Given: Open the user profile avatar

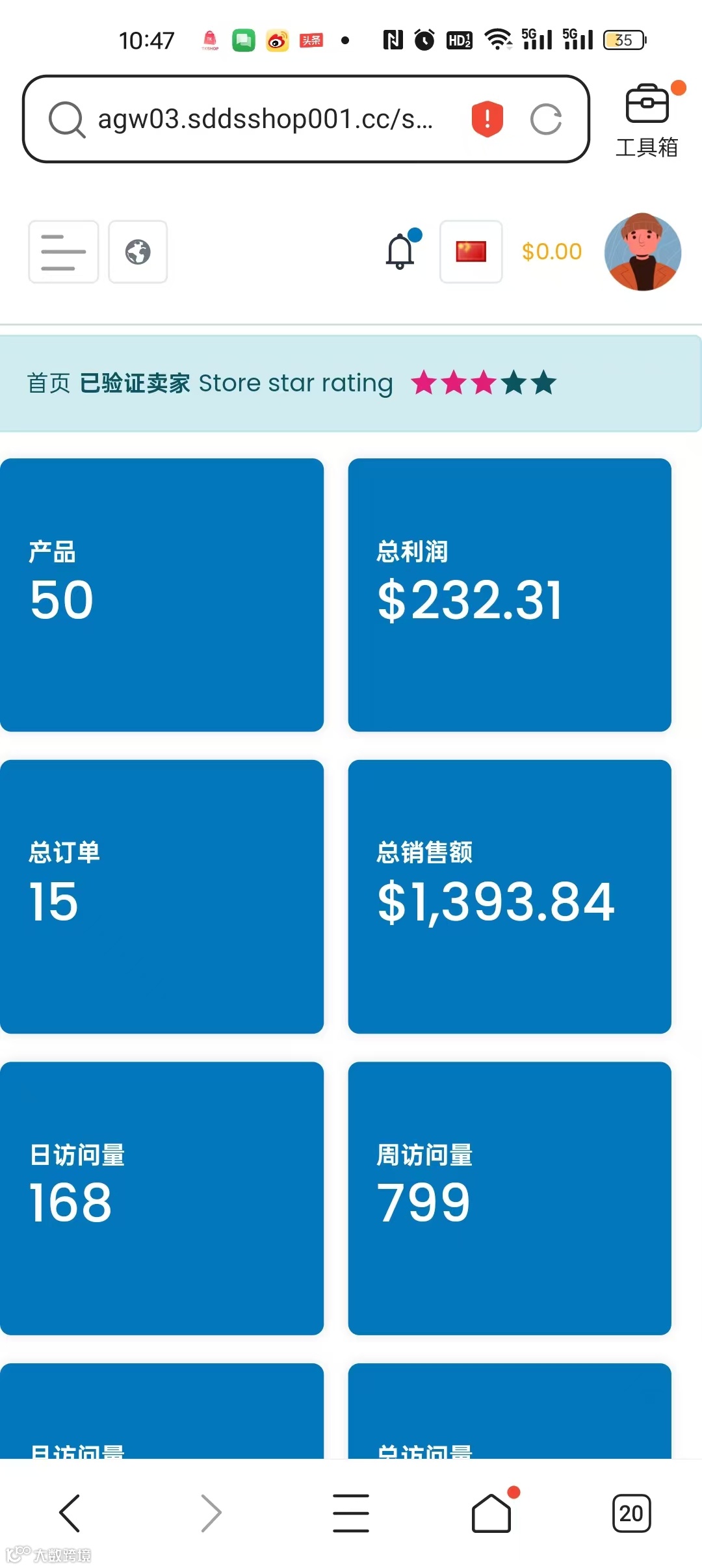Looking at the screenshot, I should (x=642, y=252).
